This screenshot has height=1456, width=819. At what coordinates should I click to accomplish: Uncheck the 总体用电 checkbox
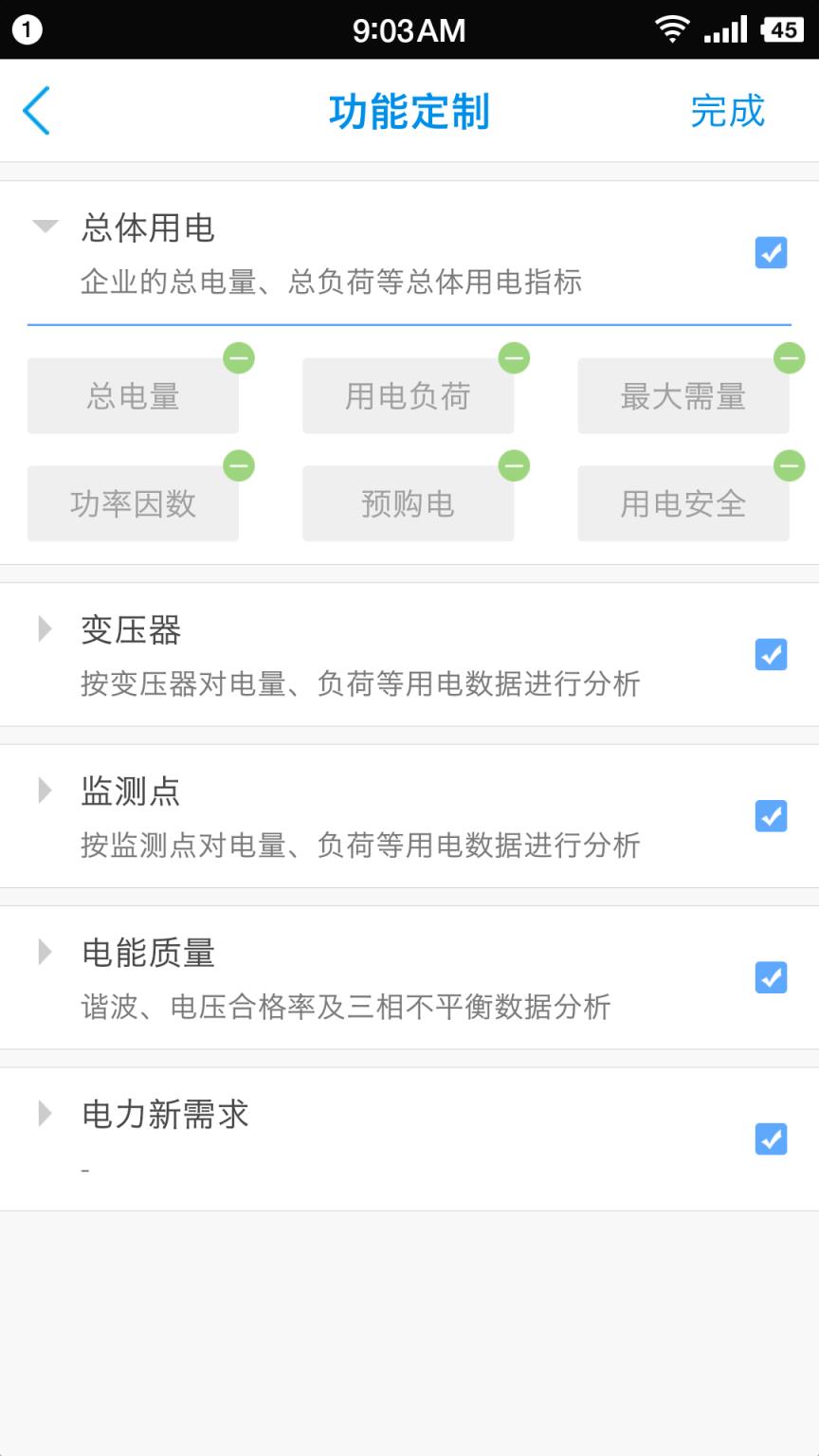tap(771, 253)
